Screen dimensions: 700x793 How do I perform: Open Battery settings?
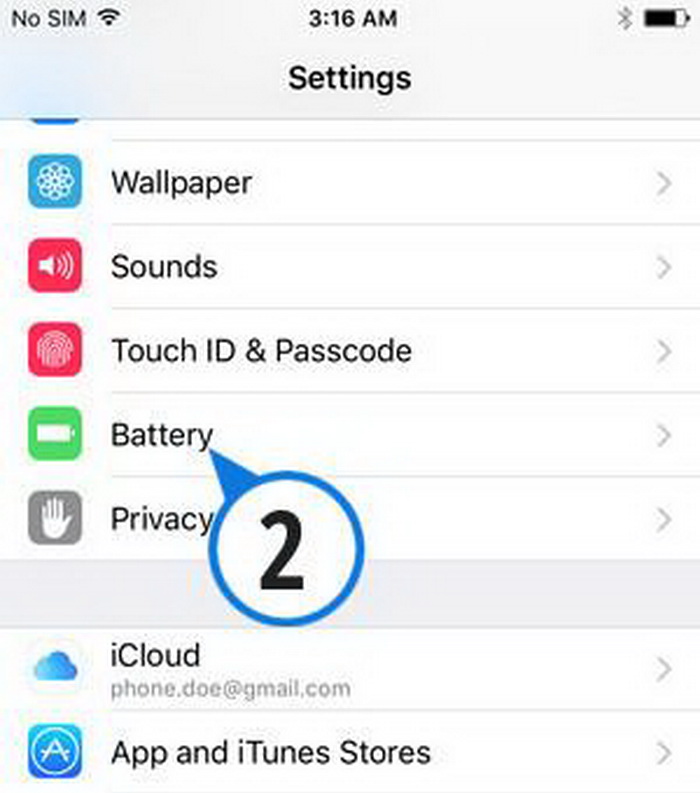[x=162, y=435]
